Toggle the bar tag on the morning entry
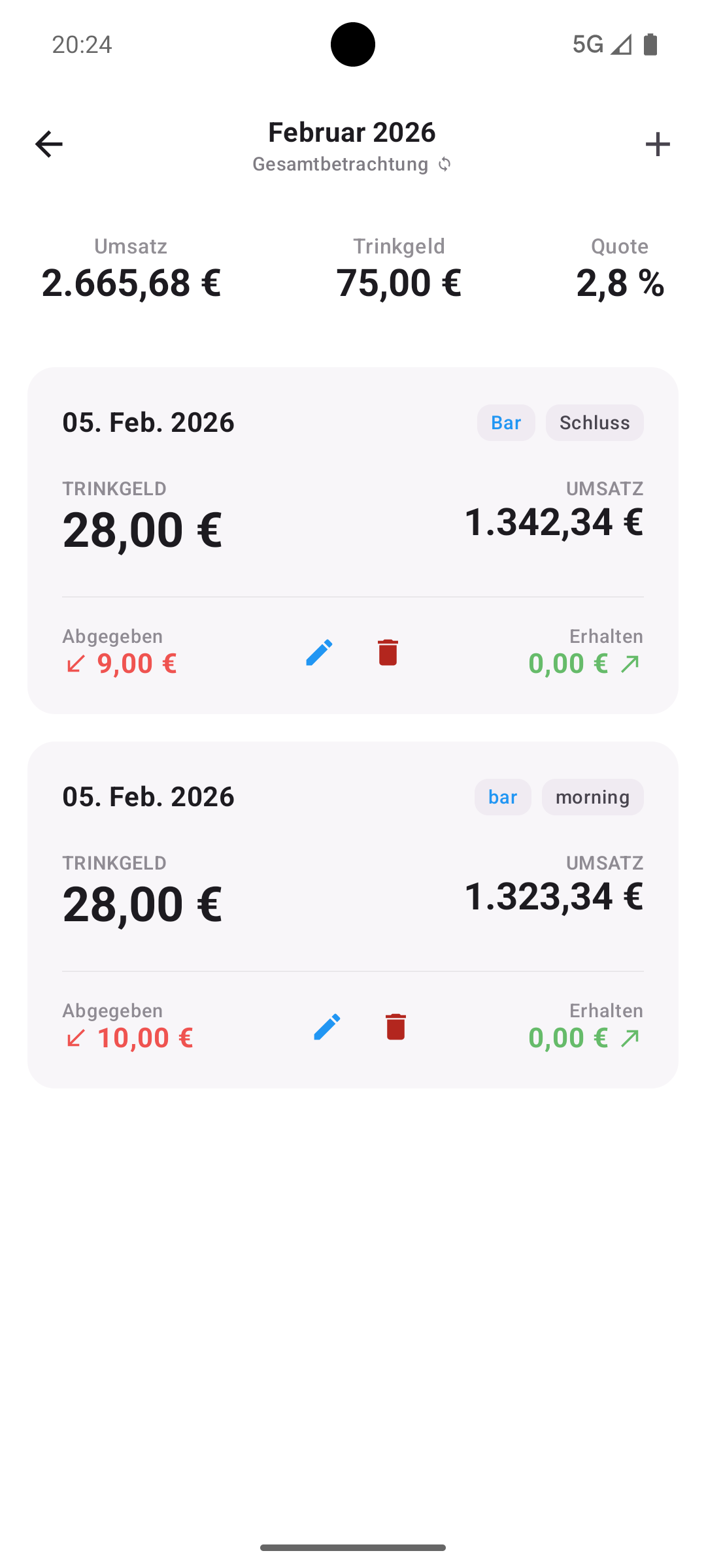 click(502, 796)
